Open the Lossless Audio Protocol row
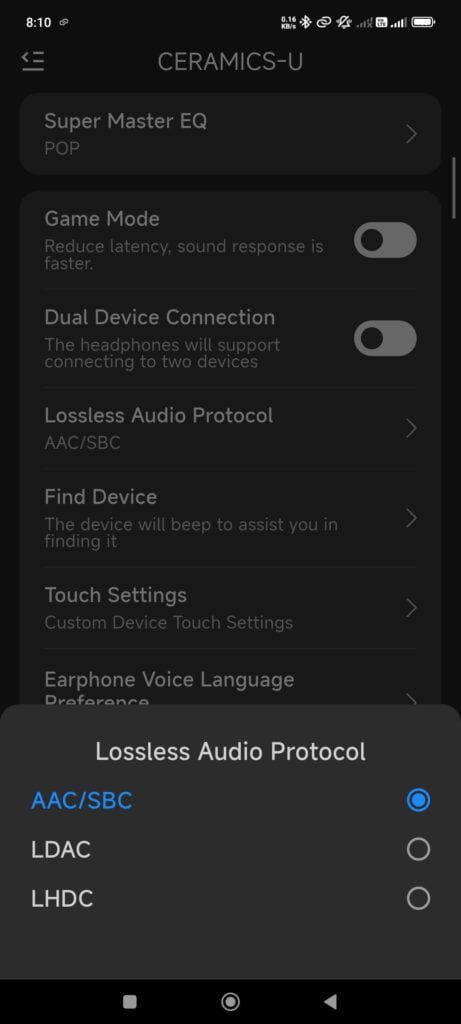The image size is (461, 1024). click(x=230, y=428)
